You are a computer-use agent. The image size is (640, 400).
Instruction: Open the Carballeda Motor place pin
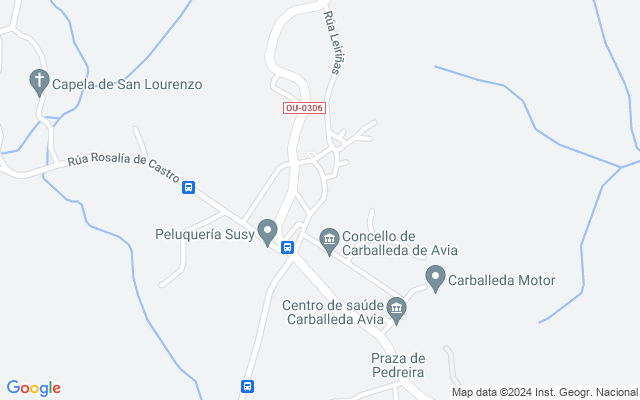(435, 279)
